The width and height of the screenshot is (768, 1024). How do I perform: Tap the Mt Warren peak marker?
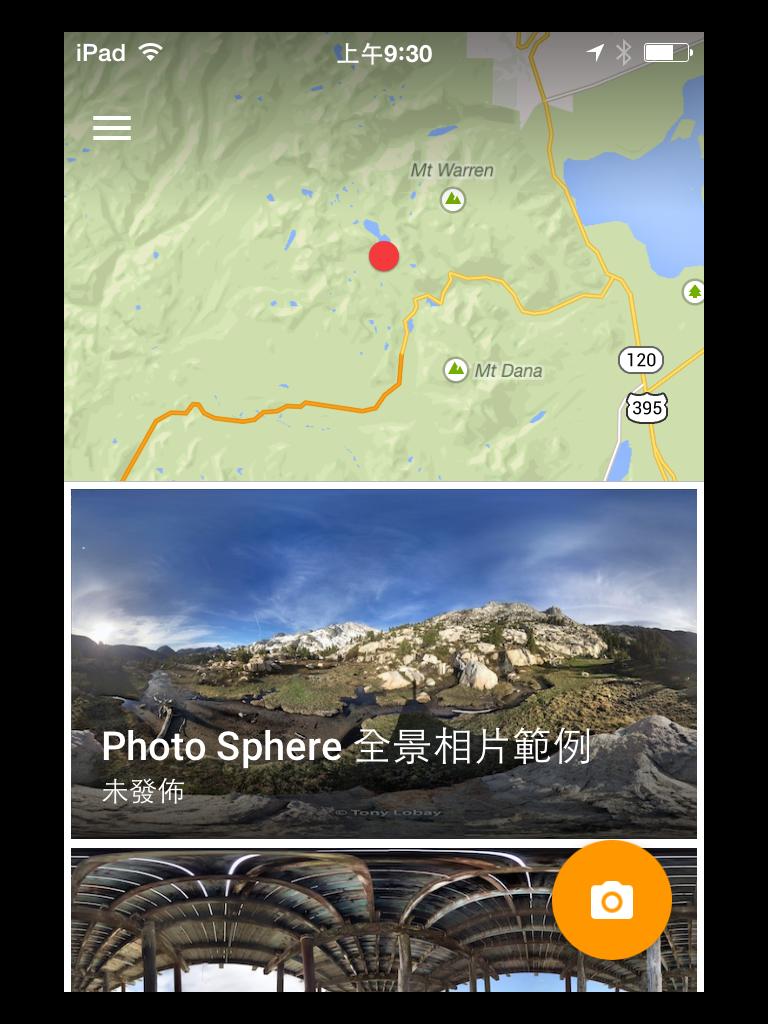coord(453,199)
